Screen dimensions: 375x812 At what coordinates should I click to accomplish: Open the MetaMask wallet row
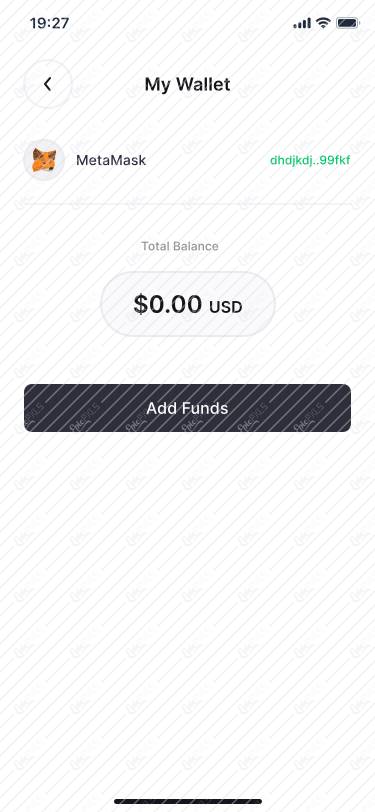[x=187, y=160]
